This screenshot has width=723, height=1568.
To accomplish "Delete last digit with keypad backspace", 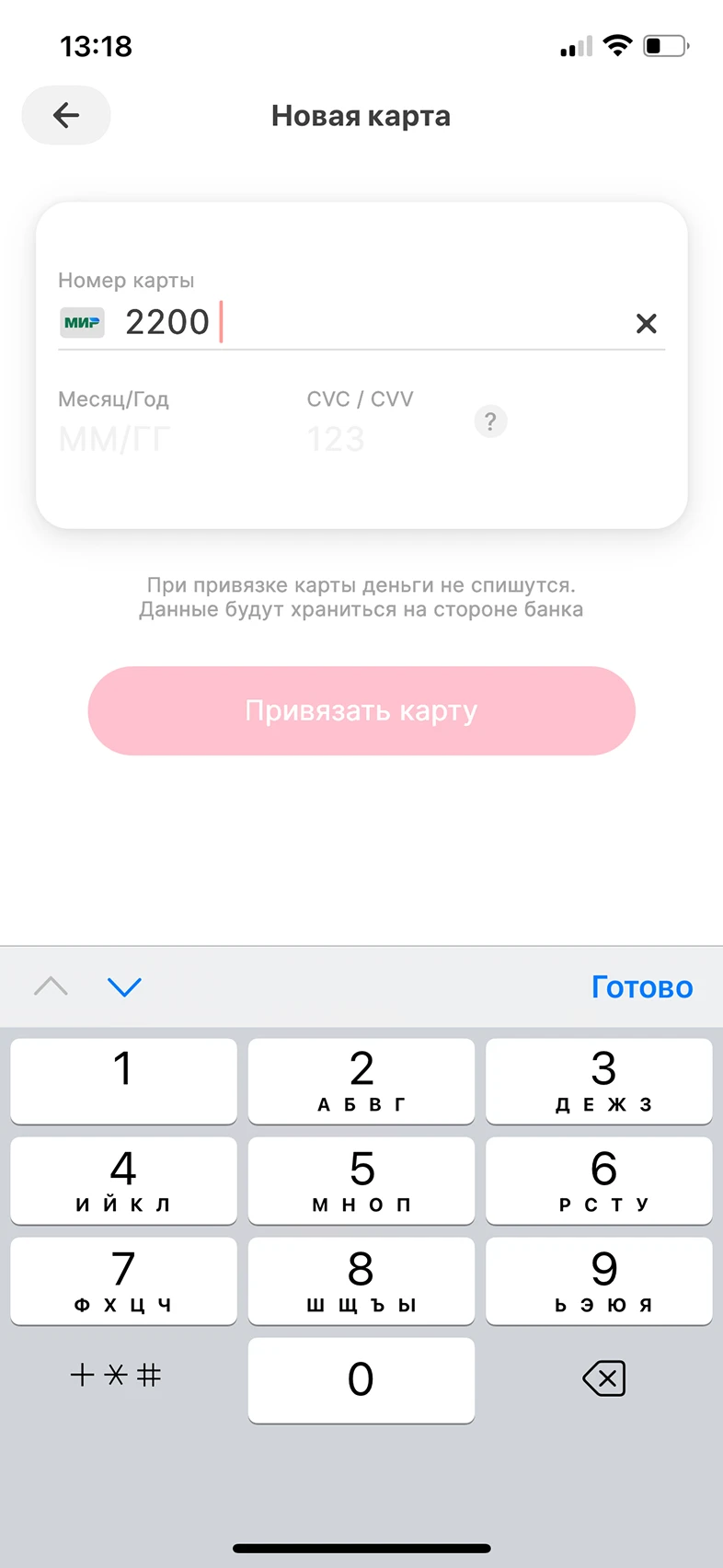I will point(603,1378).
